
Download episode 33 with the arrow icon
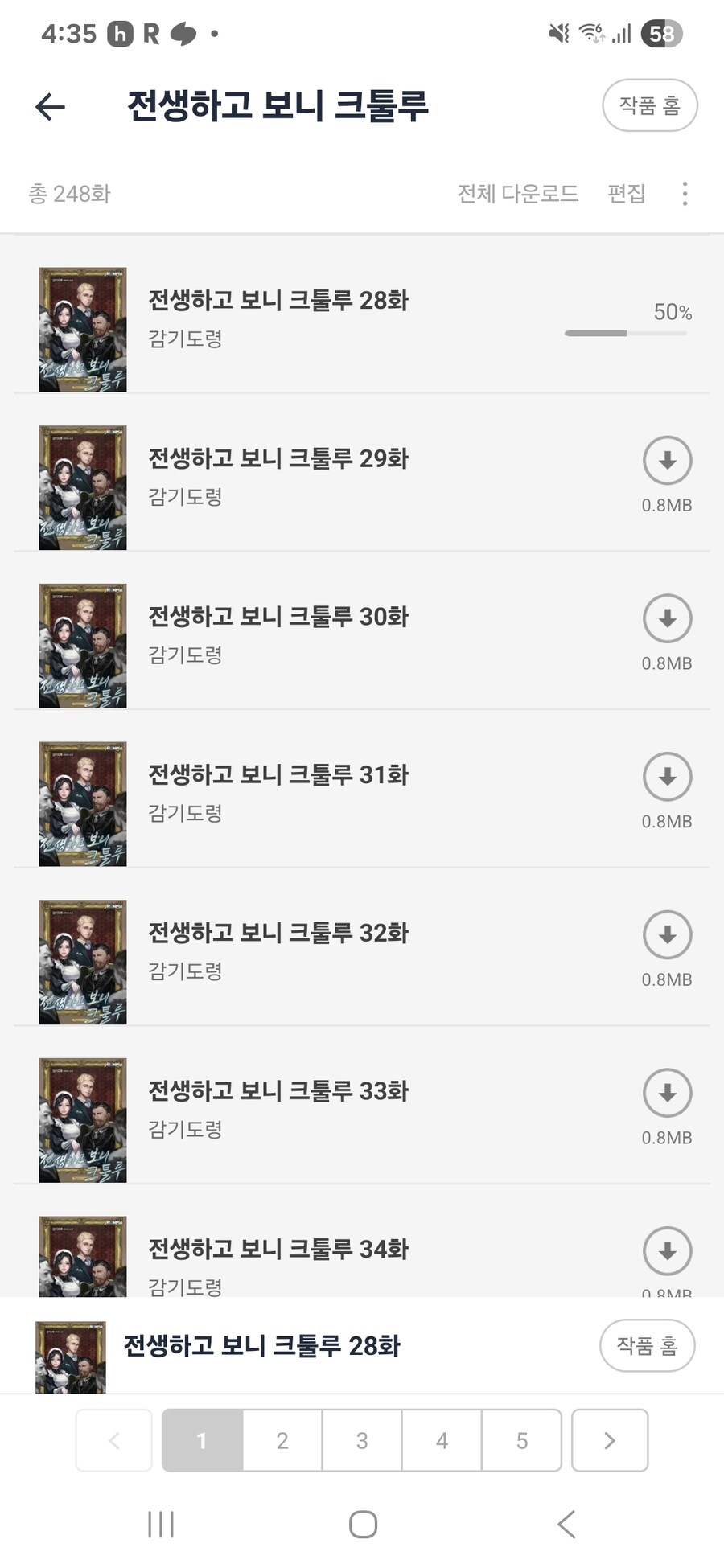click(667, 1093)
